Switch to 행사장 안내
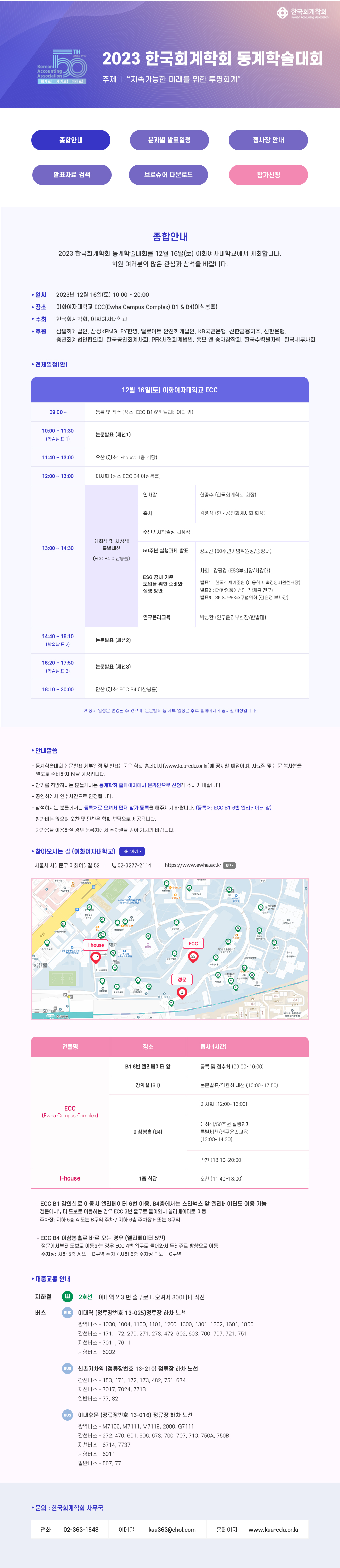The height and width of the screenshot is (1568, 340). [268, 140]
